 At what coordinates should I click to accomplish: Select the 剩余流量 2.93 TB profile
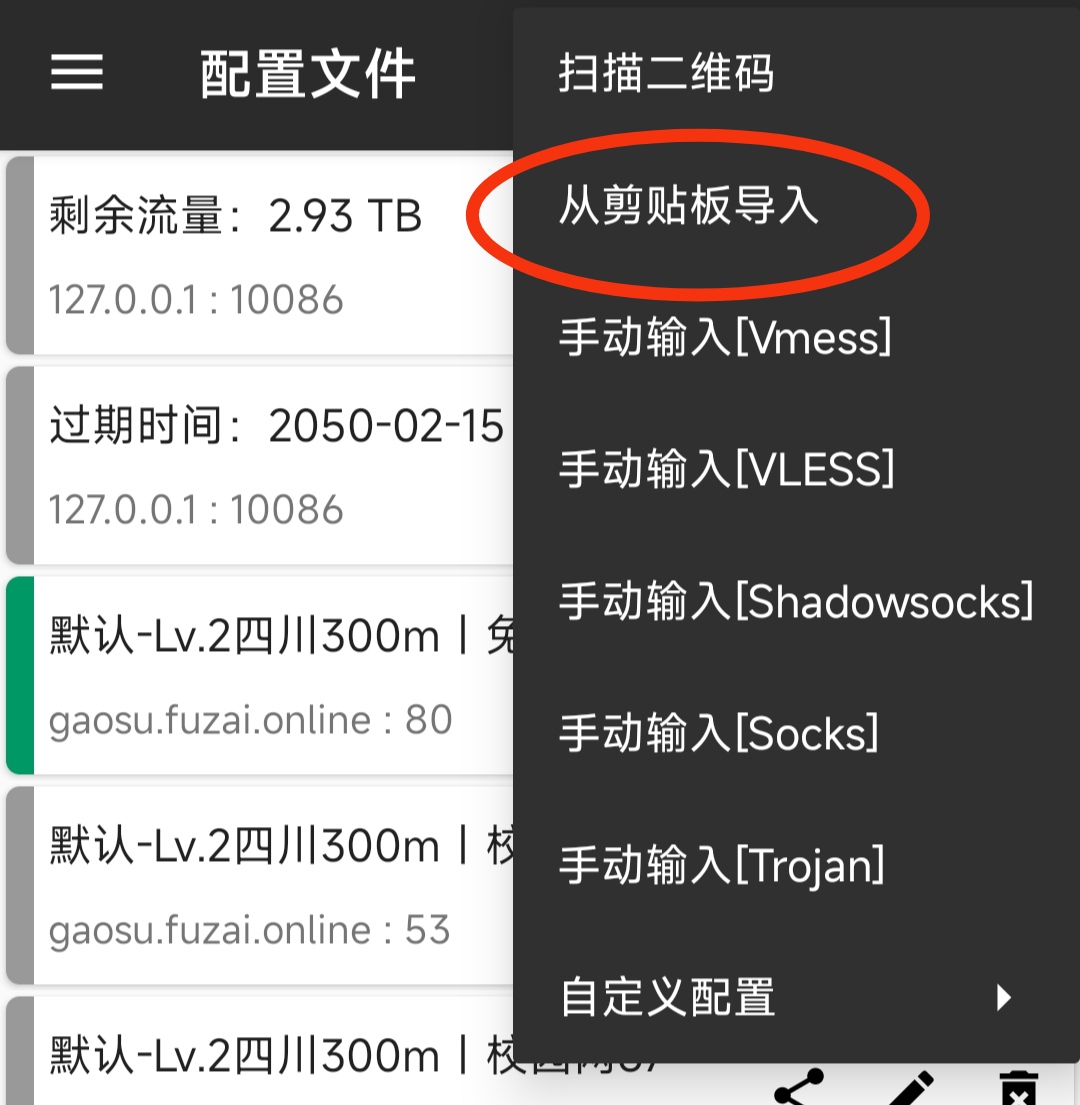click(x=260, y=255)
